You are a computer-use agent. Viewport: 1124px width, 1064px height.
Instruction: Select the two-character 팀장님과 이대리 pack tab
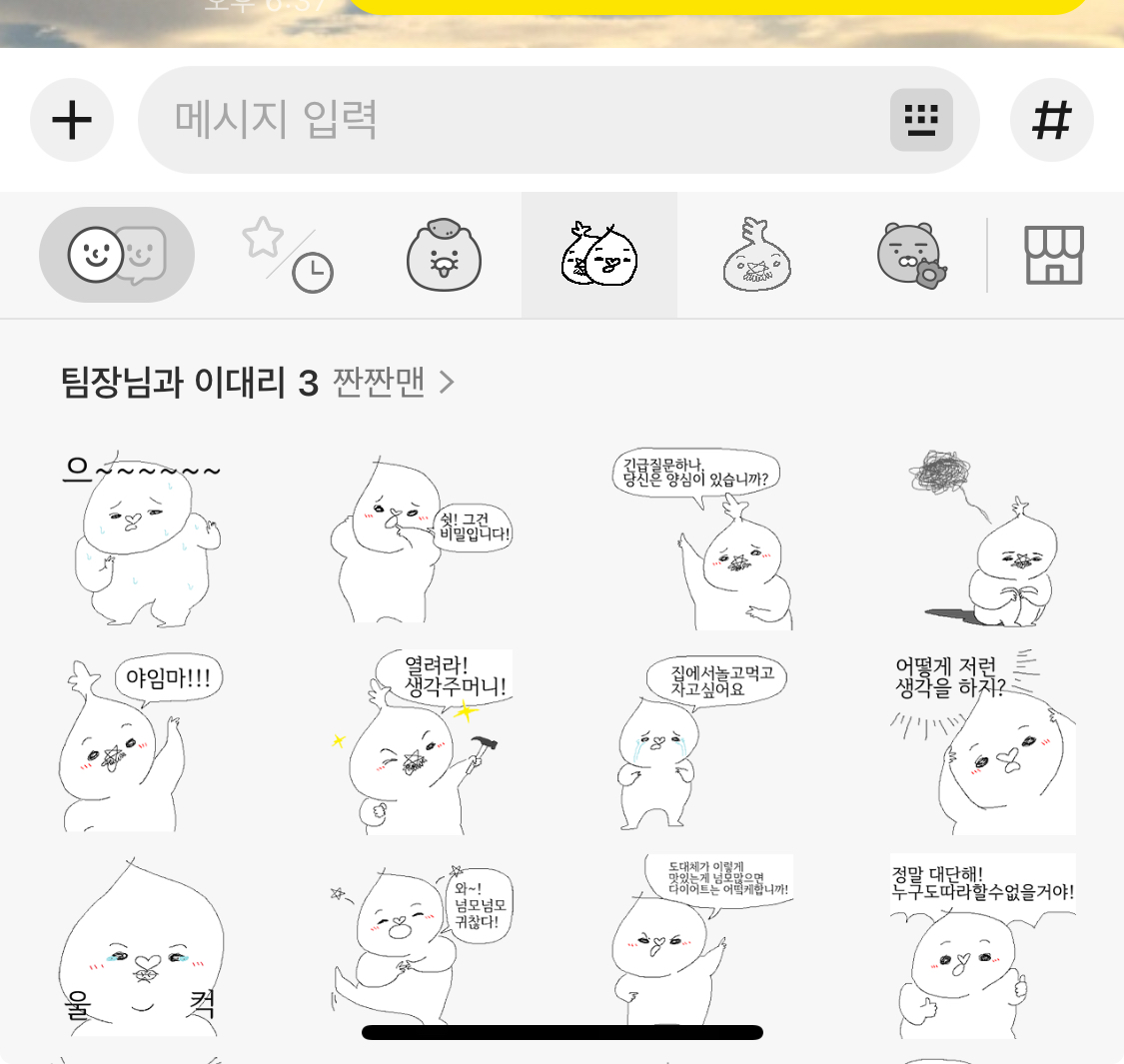599,255
